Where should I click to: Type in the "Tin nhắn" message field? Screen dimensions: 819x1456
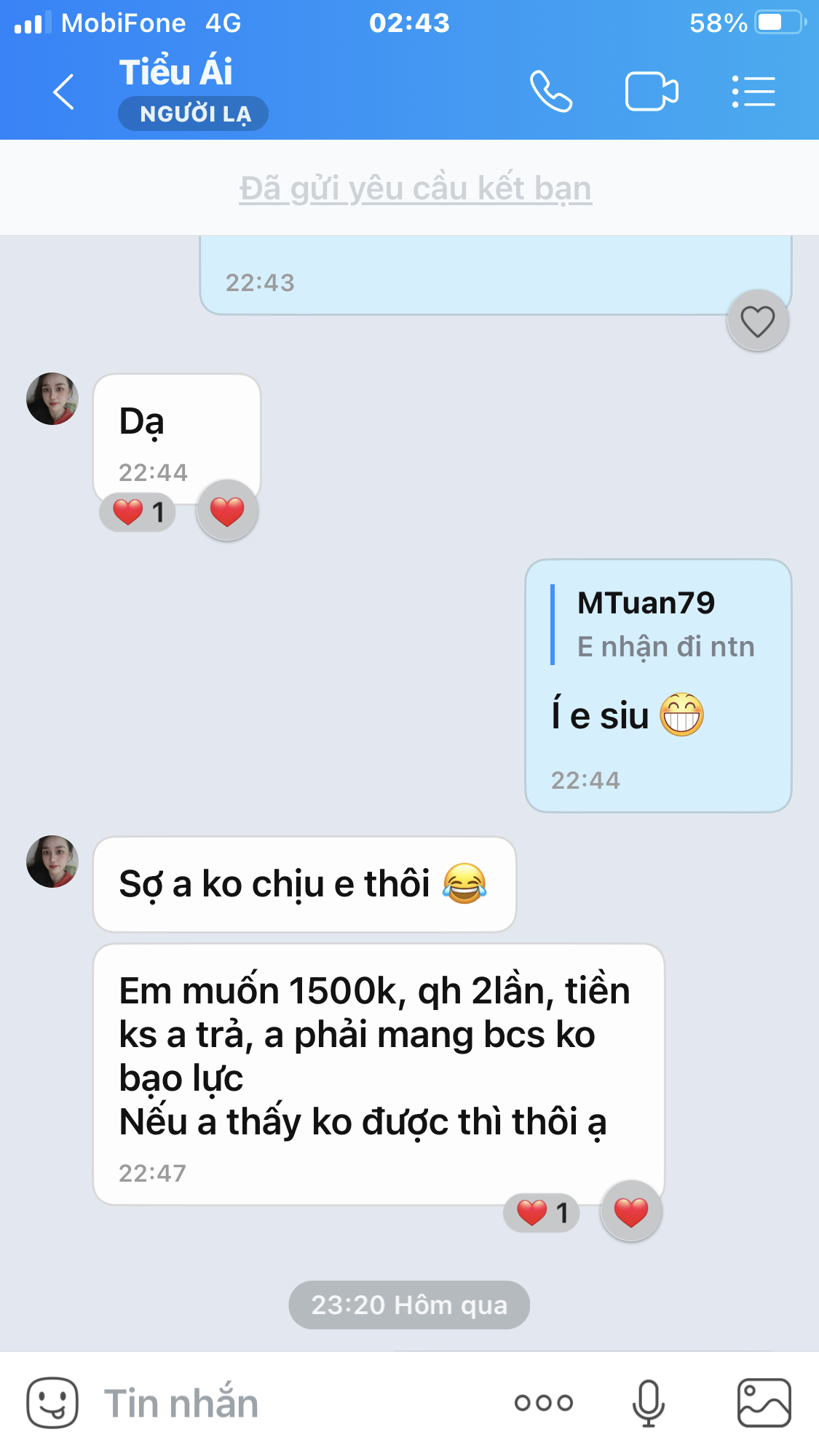pos(291,1403)
